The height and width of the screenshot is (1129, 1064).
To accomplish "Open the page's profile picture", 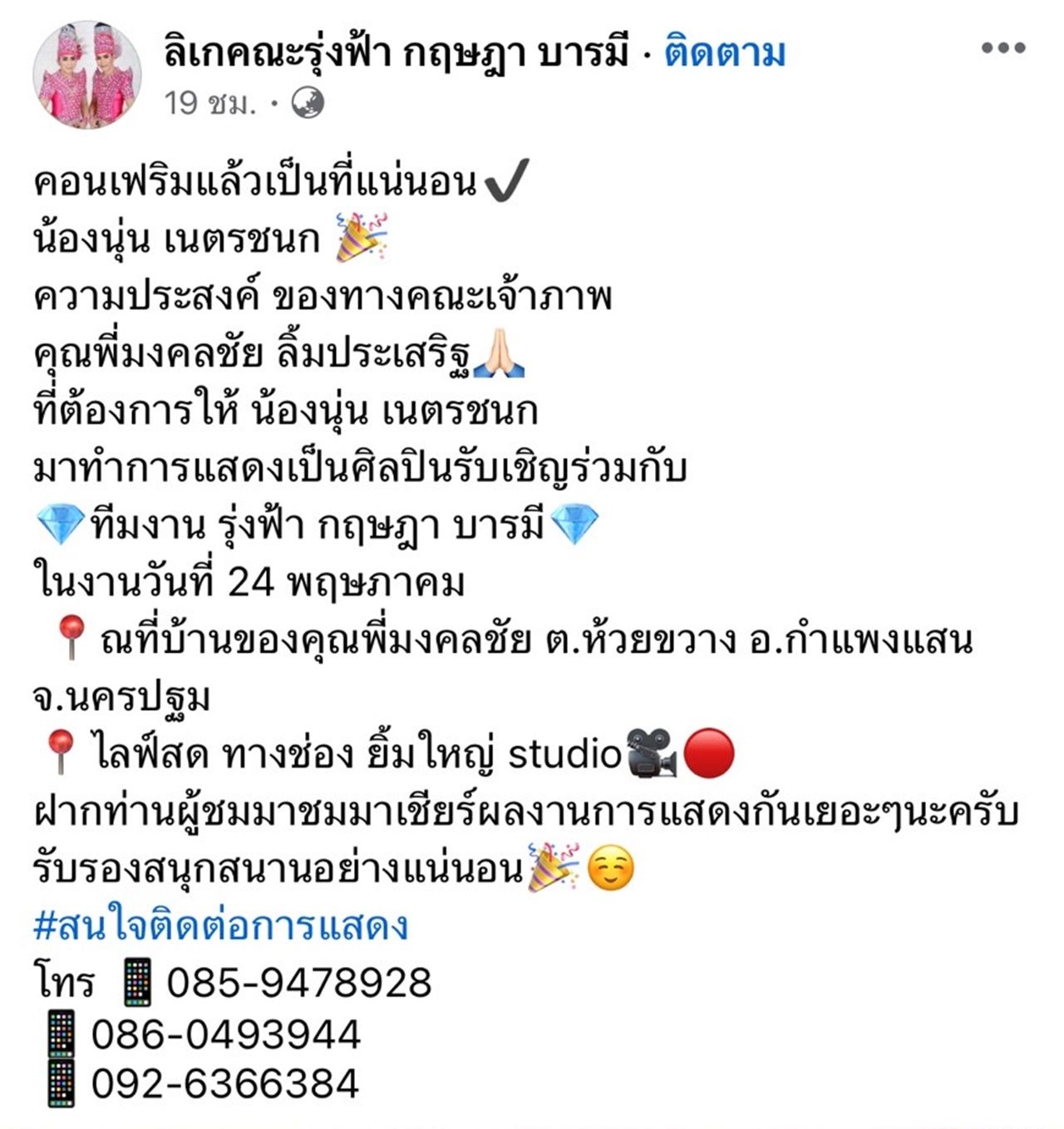I will (86, 76).
